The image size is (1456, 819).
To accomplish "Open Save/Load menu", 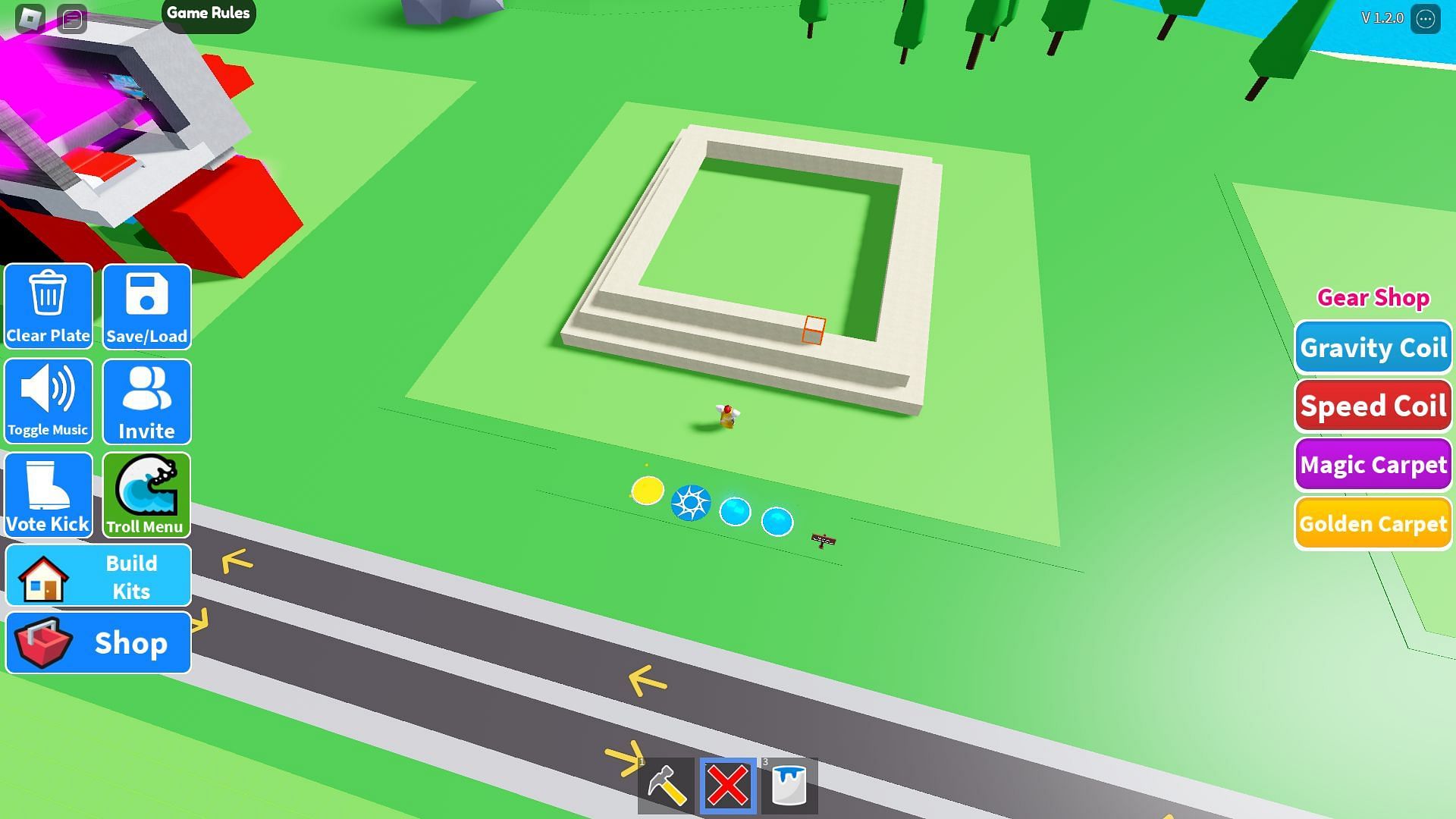I will (146, 306).
